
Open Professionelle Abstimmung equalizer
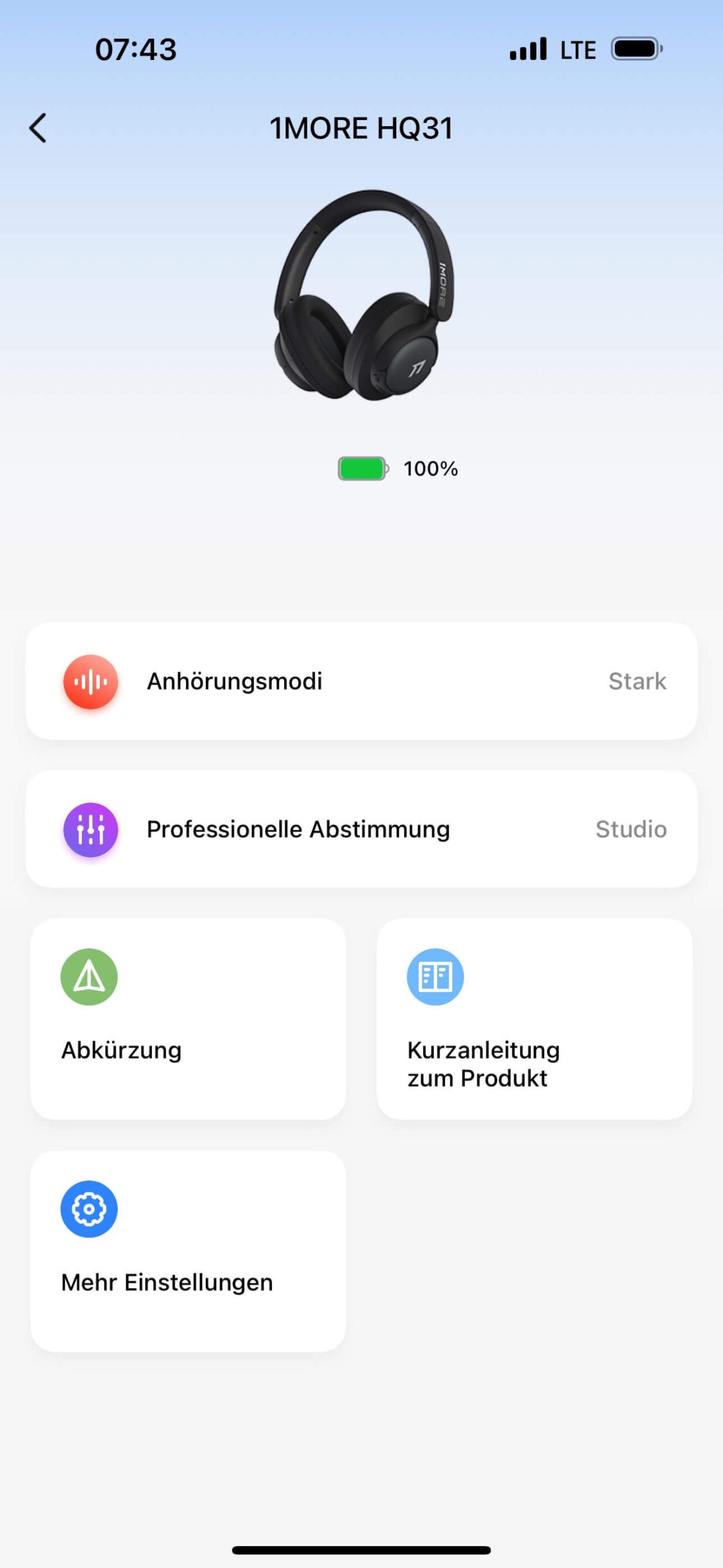click(x=361, y=829)
